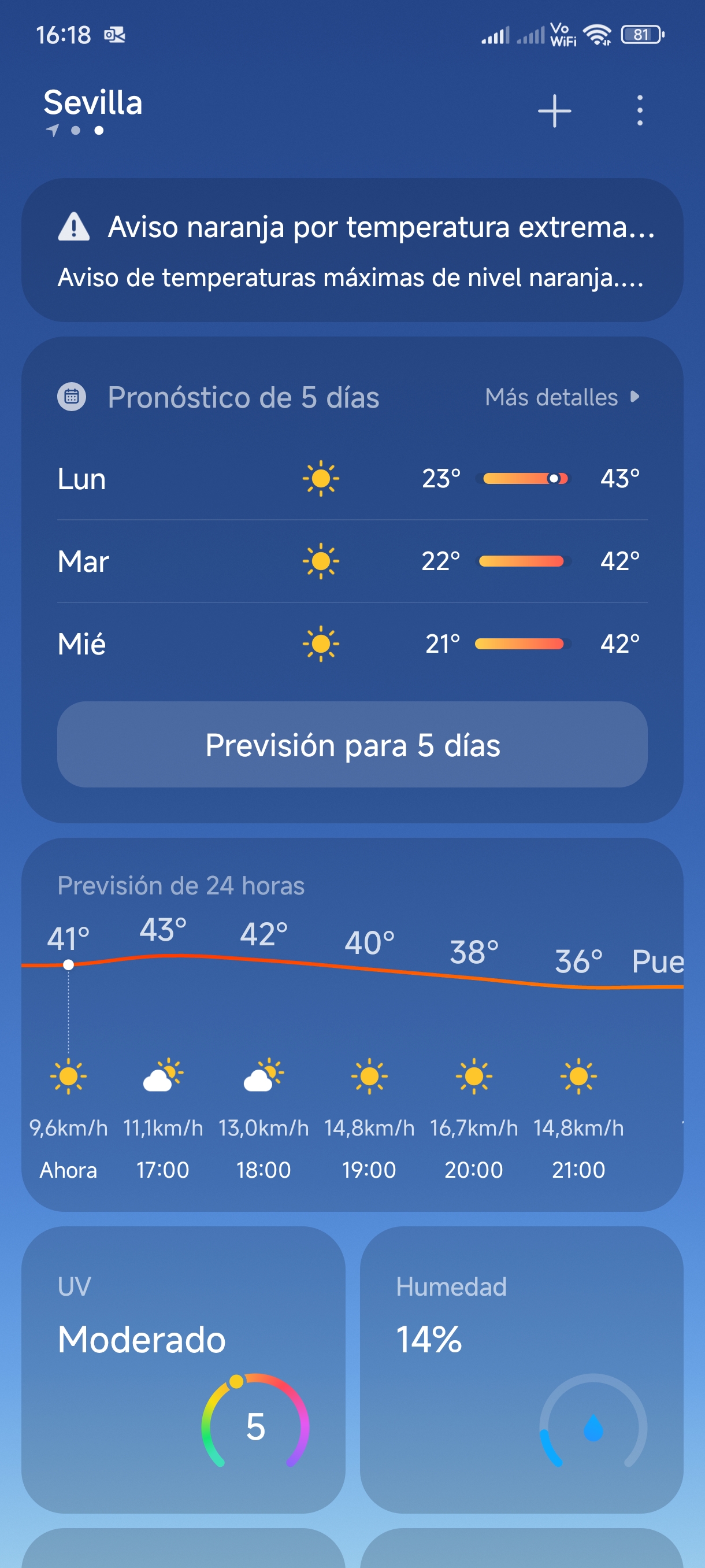Viewport: 705px width, 1568px height.
Task: Open the three-dot overflow menu
Action: point(639,111)
